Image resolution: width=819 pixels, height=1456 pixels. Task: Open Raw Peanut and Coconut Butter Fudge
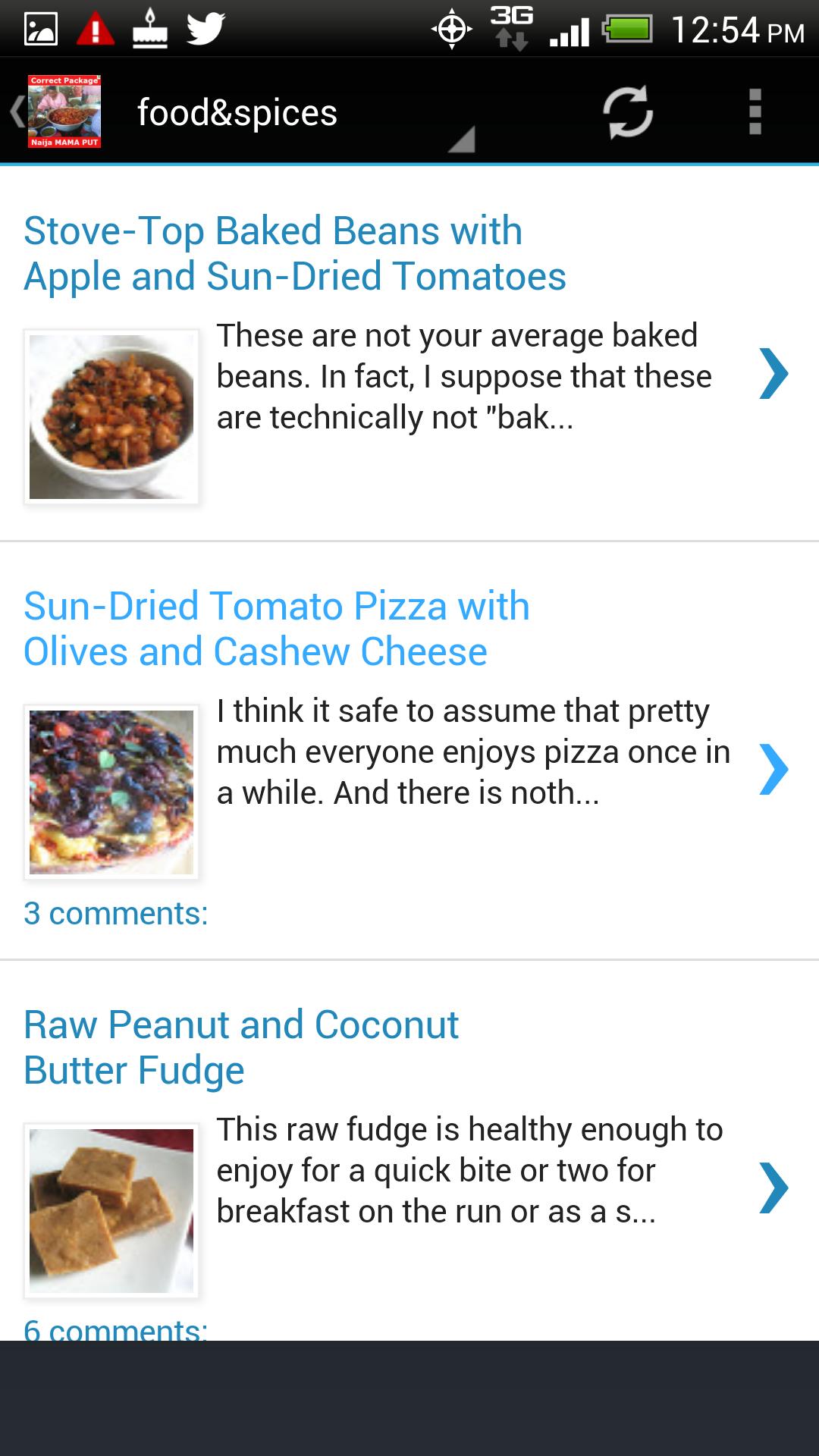pos(241,1047)
